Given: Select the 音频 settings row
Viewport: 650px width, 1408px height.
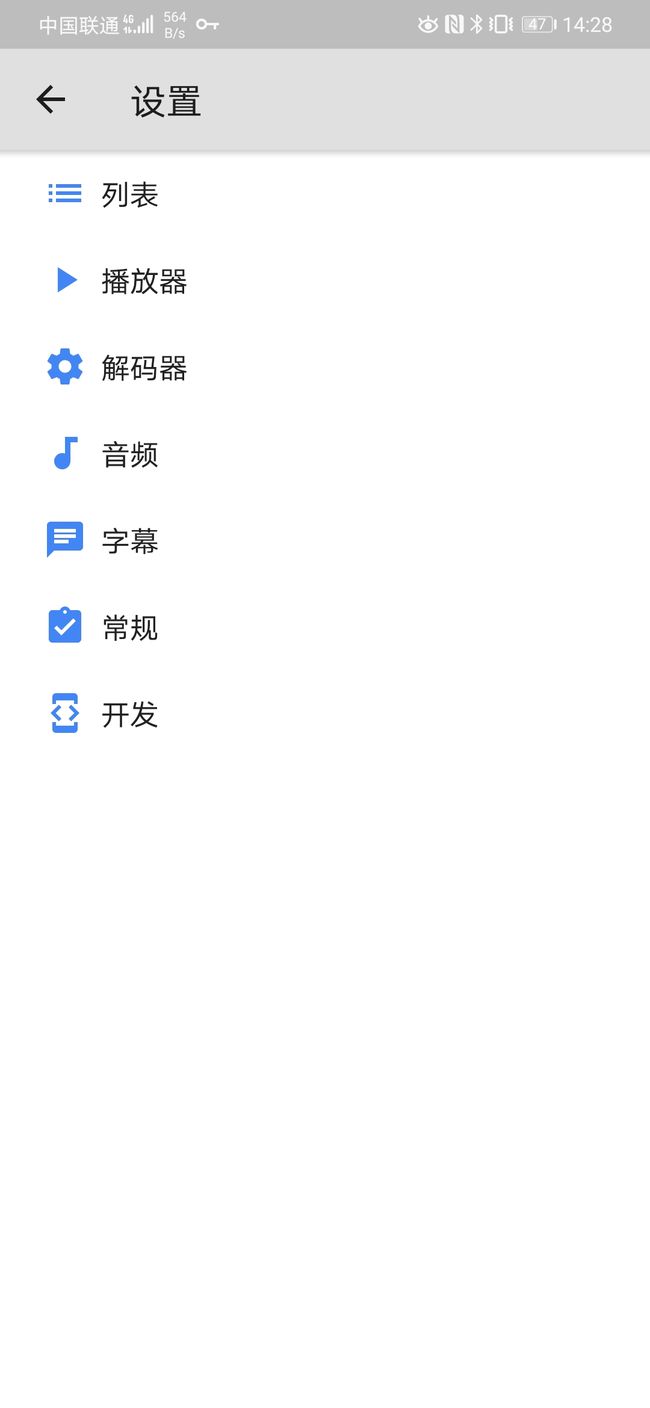Looking at the screenshot, I should point(325,455).
